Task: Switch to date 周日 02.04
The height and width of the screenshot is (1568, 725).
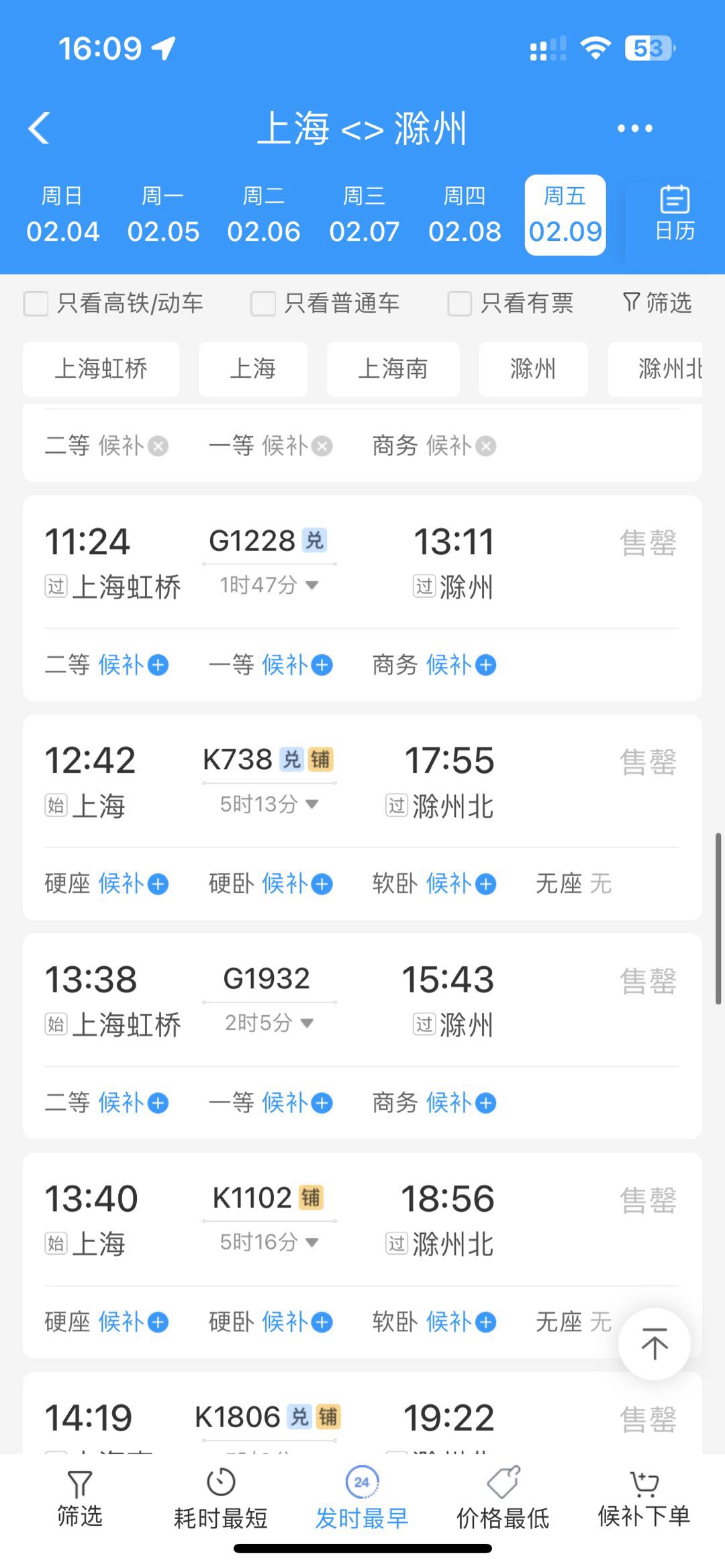Action: (62, 215)
